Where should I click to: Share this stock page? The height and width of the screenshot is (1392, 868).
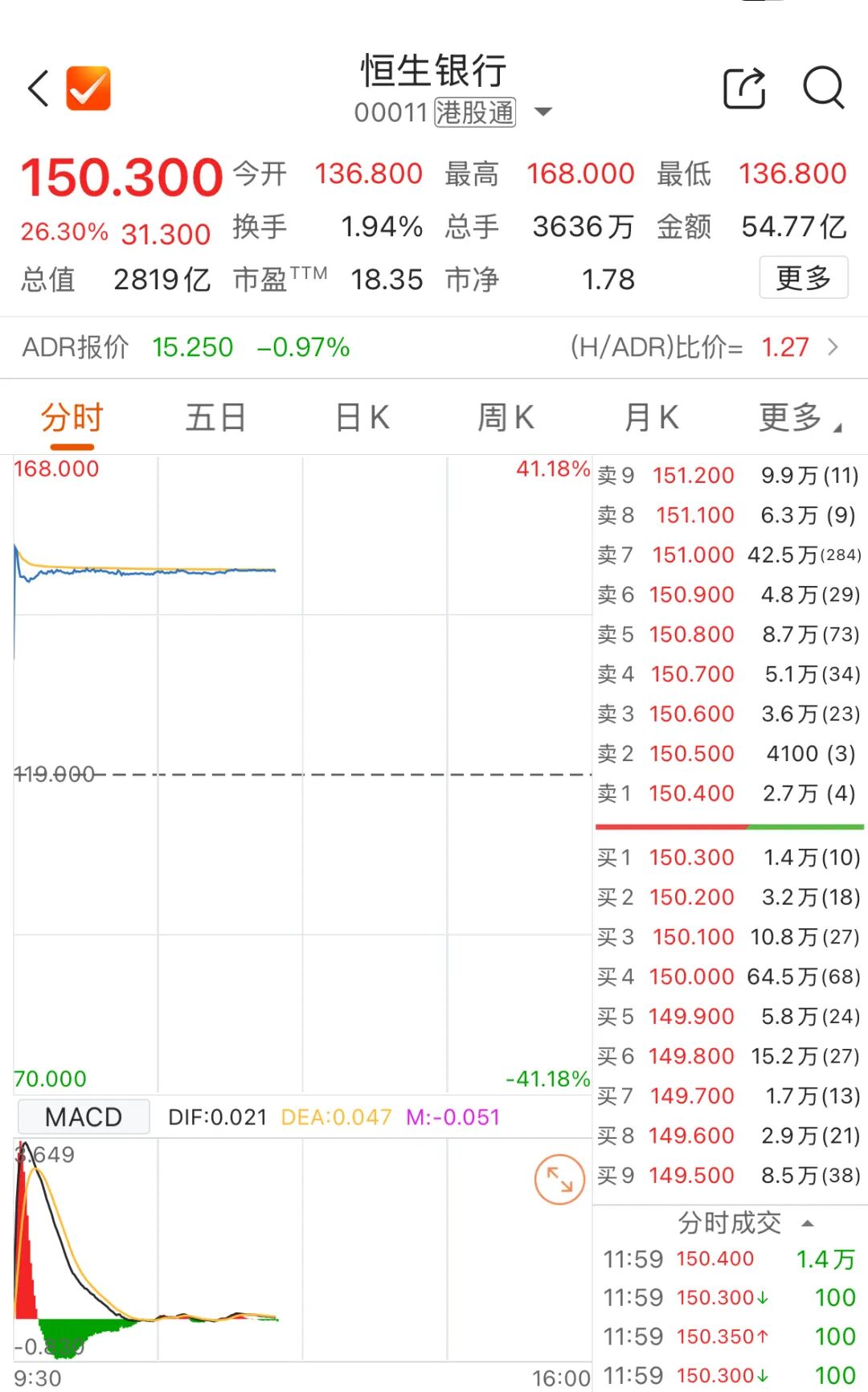(744, 88)
